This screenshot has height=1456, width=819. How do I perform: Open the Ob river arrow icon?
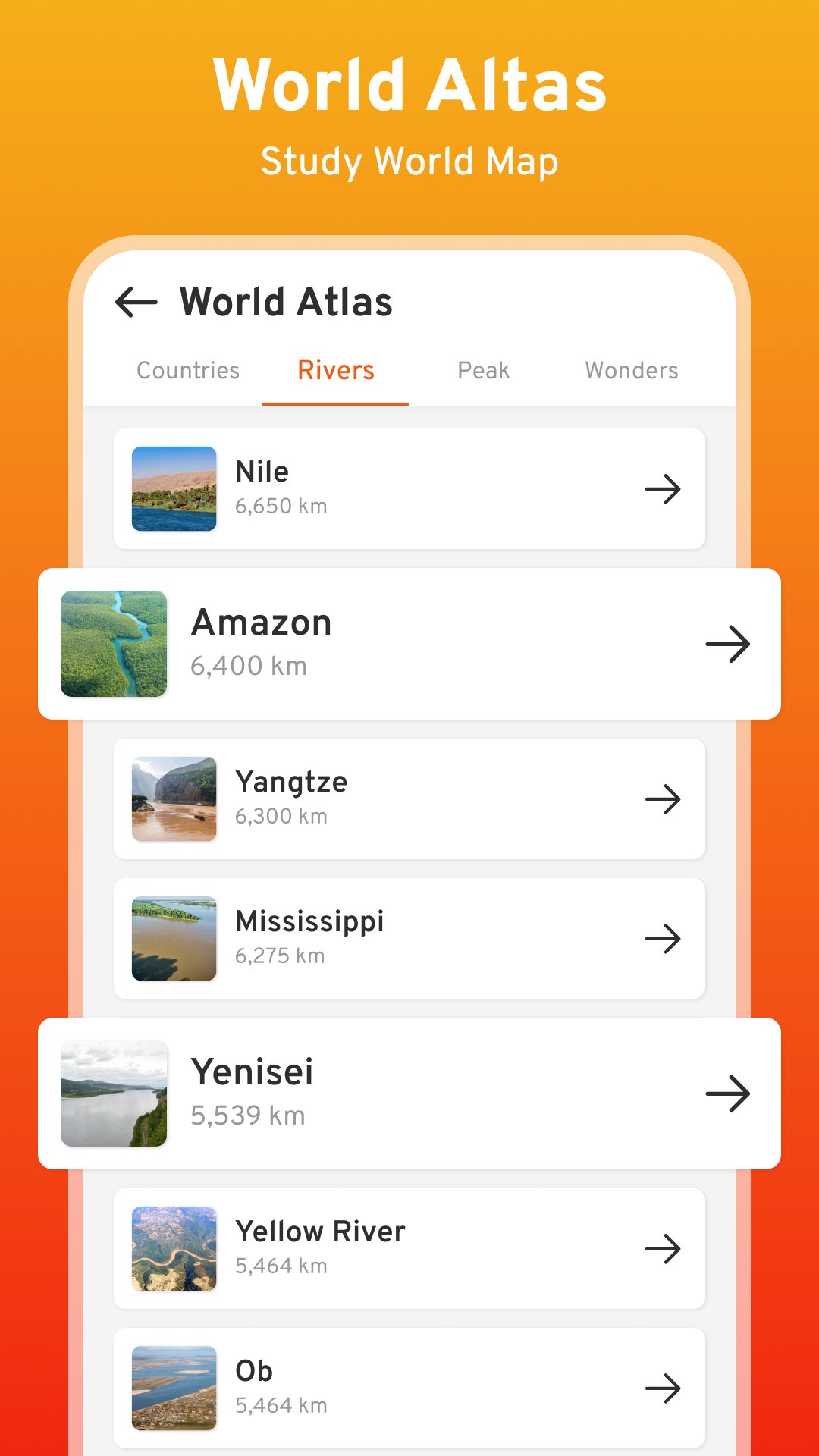click(664, 1389)
